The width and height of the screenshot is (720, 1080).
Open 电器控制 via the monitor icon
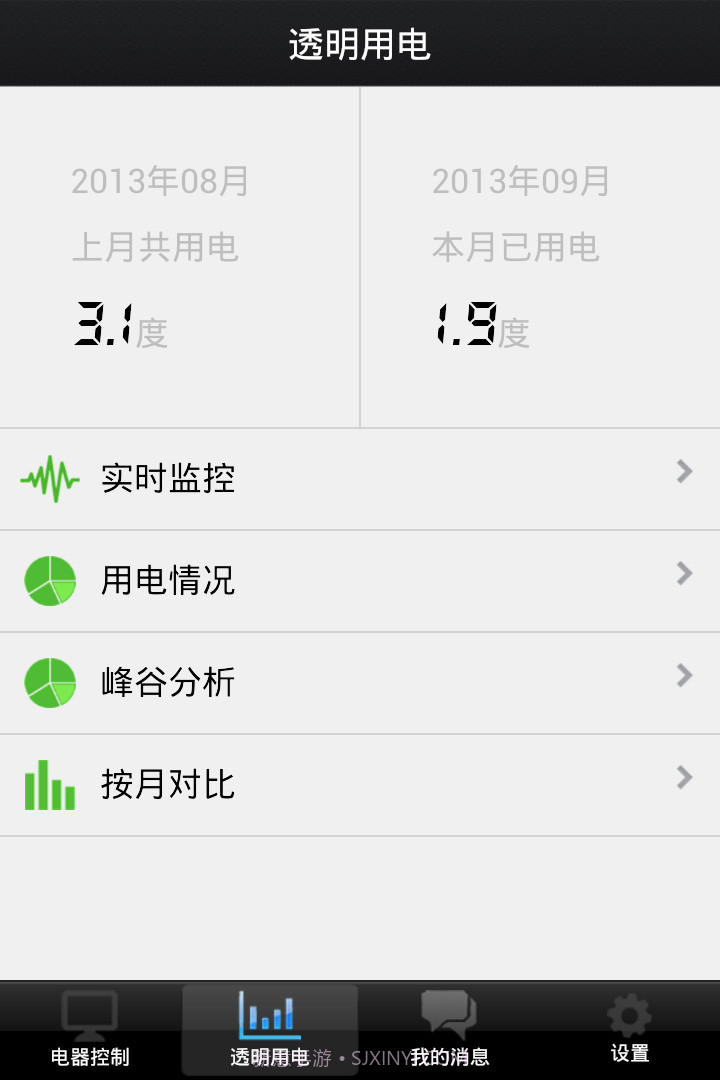click(90, 1015)
